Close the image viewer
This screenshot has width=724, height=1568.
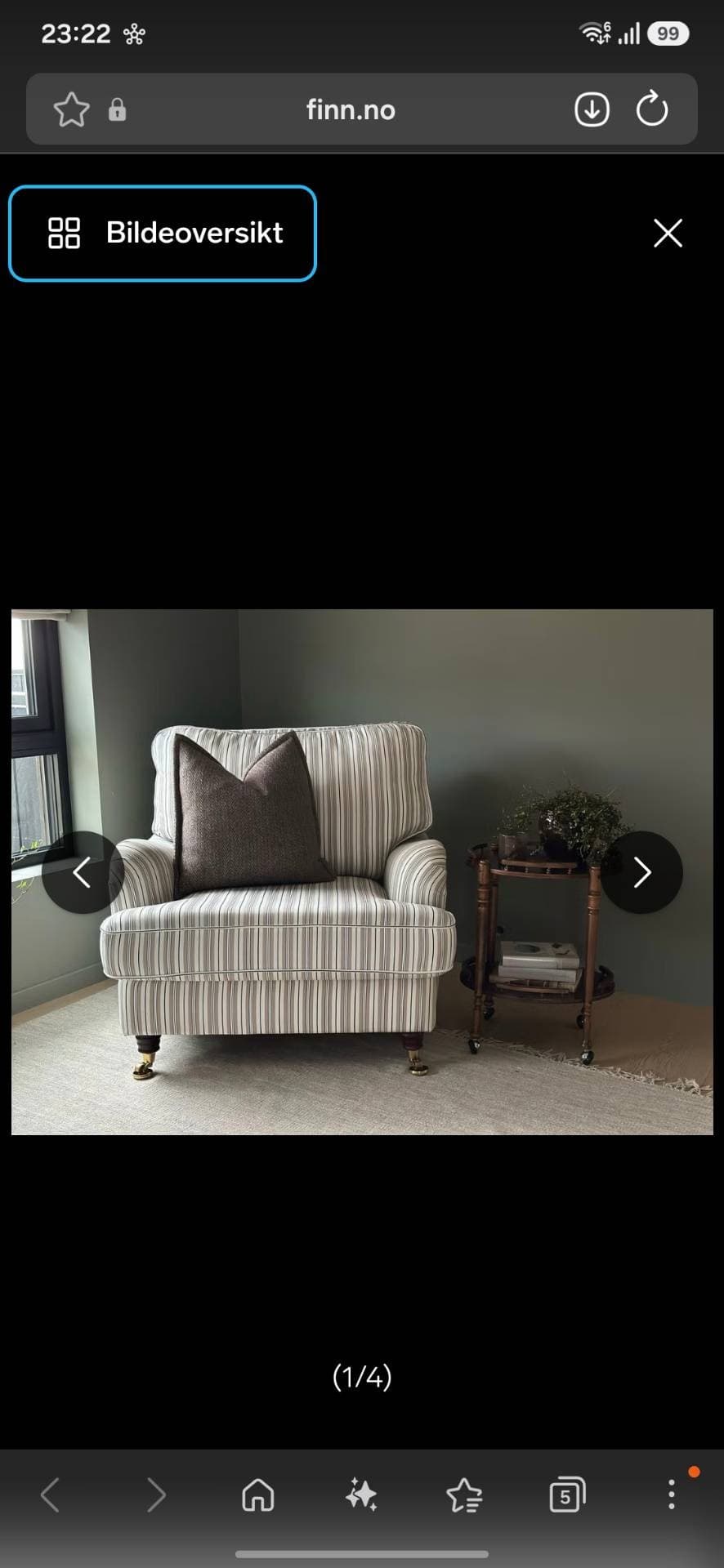click(x=668, y=234)
